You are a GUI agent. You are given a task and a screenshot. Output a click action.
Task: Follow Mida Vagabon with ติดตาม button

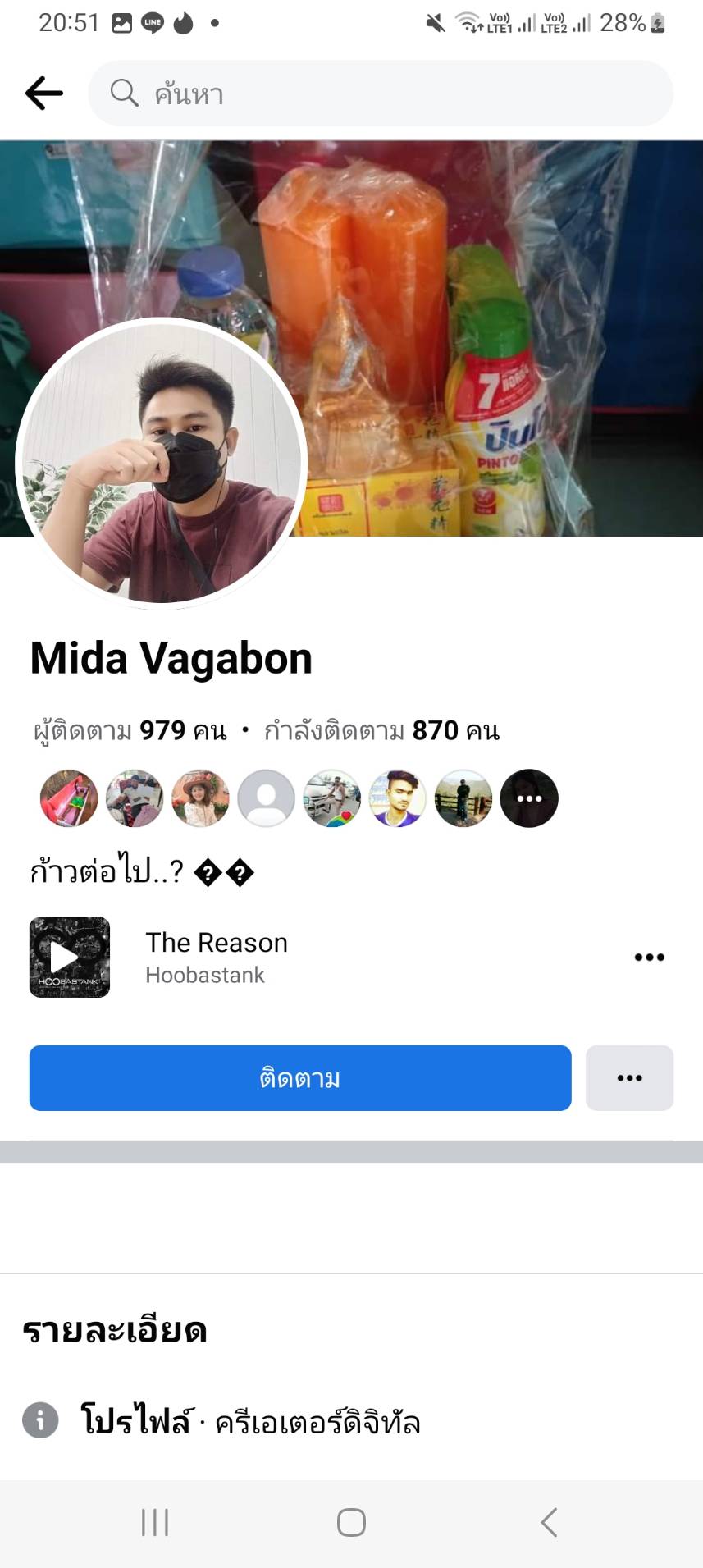300,1078
